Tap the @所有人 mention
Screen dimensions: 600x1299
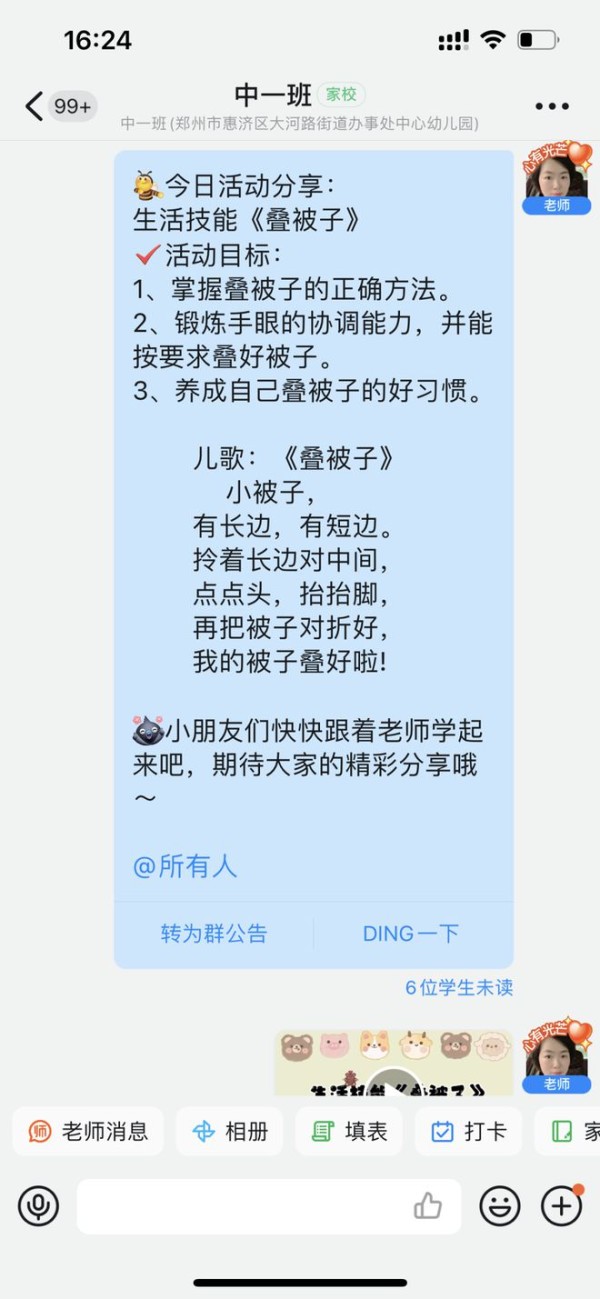point(185,866)
